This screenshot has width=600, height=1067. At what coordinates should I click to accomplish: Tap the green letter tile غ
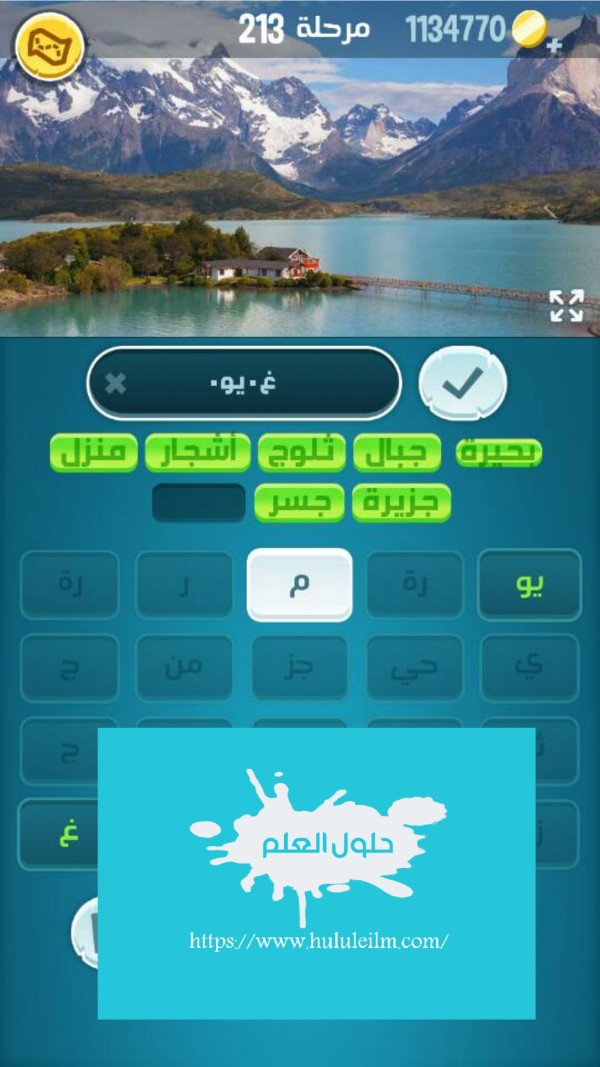point(68,835)
